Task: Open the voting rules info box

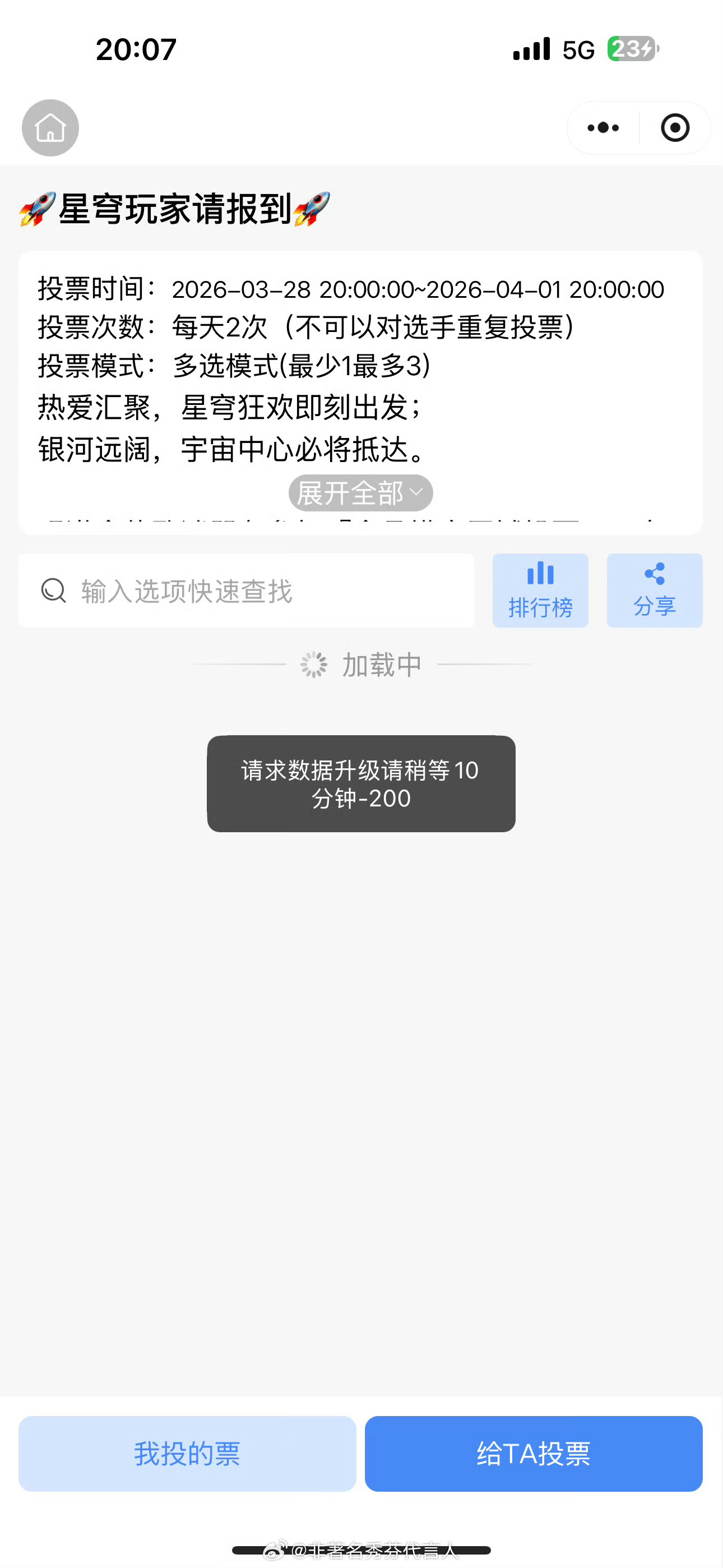Action: 361,390
